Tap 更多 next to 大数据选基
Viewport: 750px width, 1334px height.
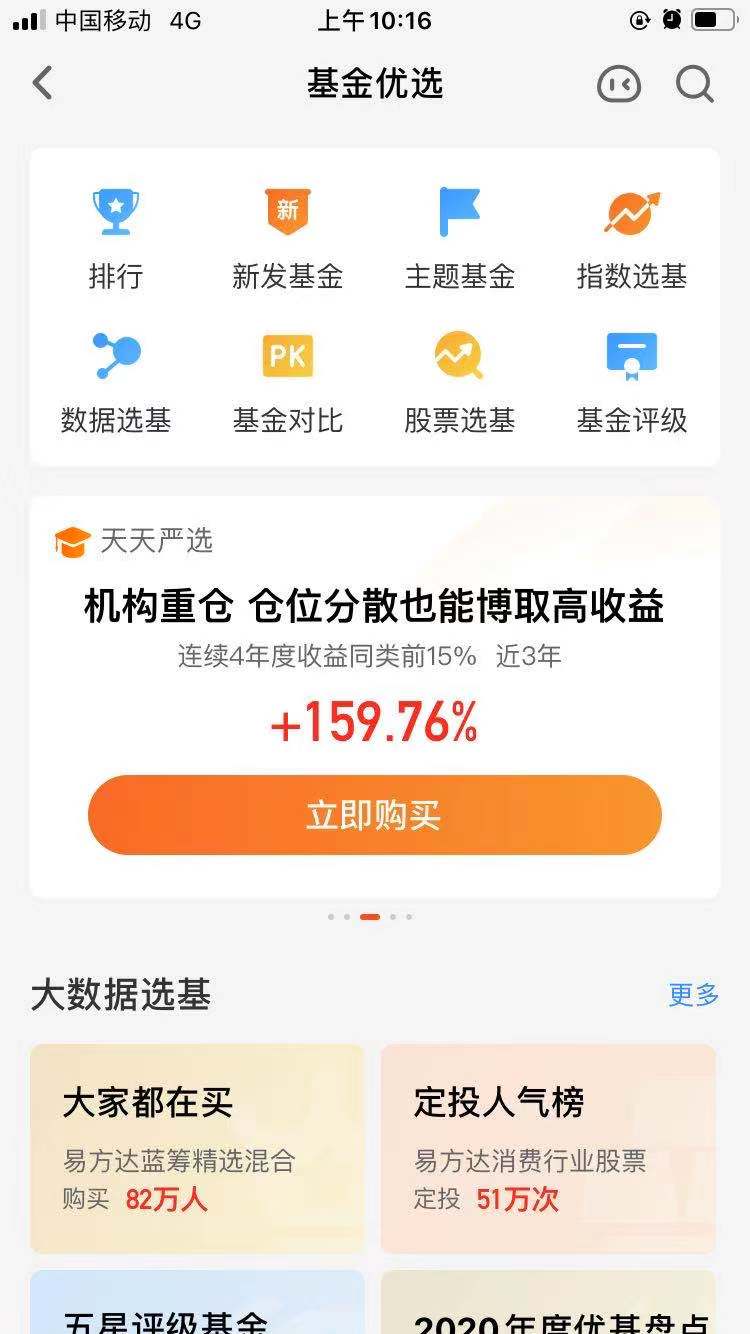pyautogui.click(x=694, y=995)
